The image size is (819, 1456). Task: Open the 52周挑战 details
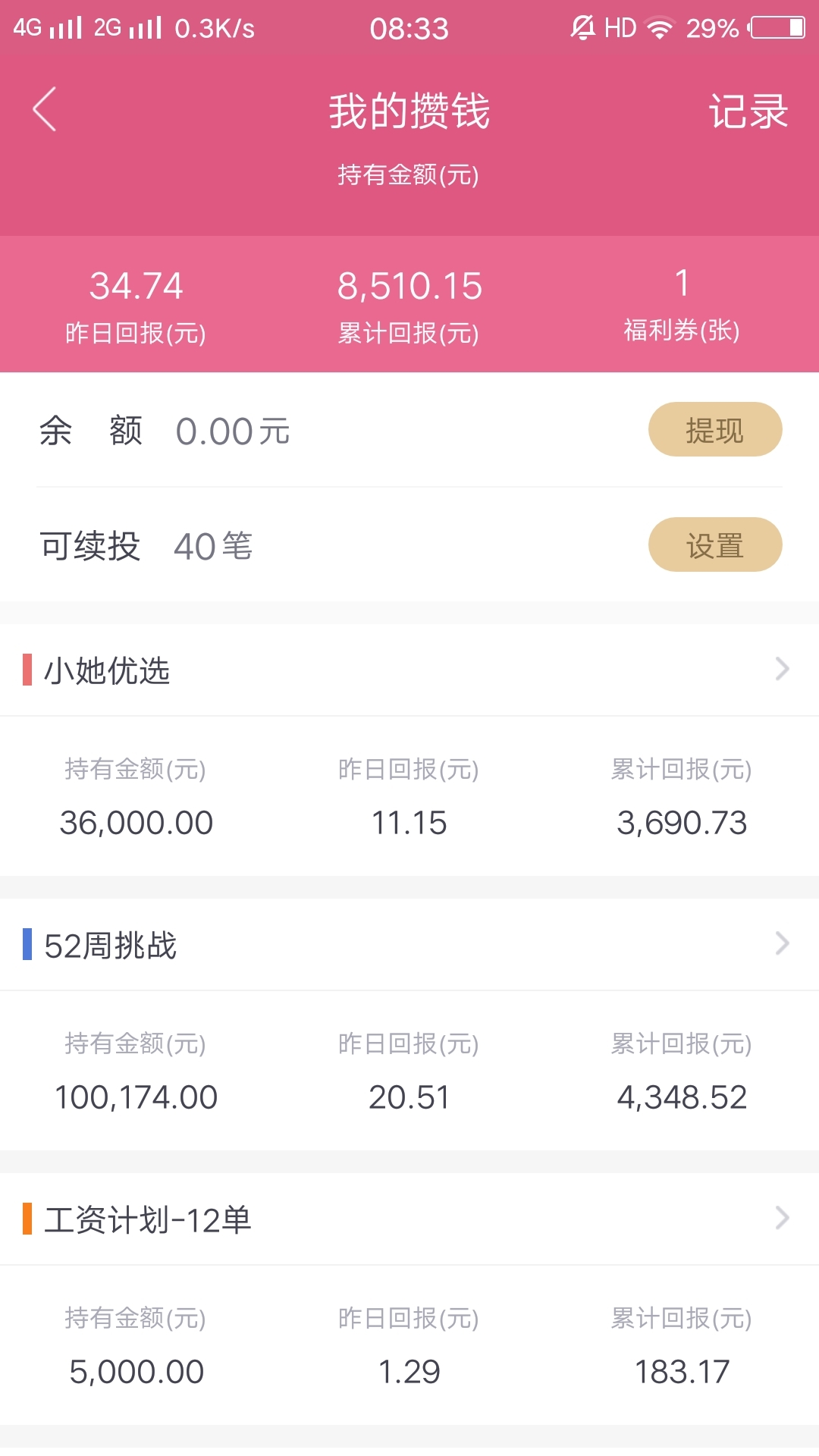[x=409, y=944]
